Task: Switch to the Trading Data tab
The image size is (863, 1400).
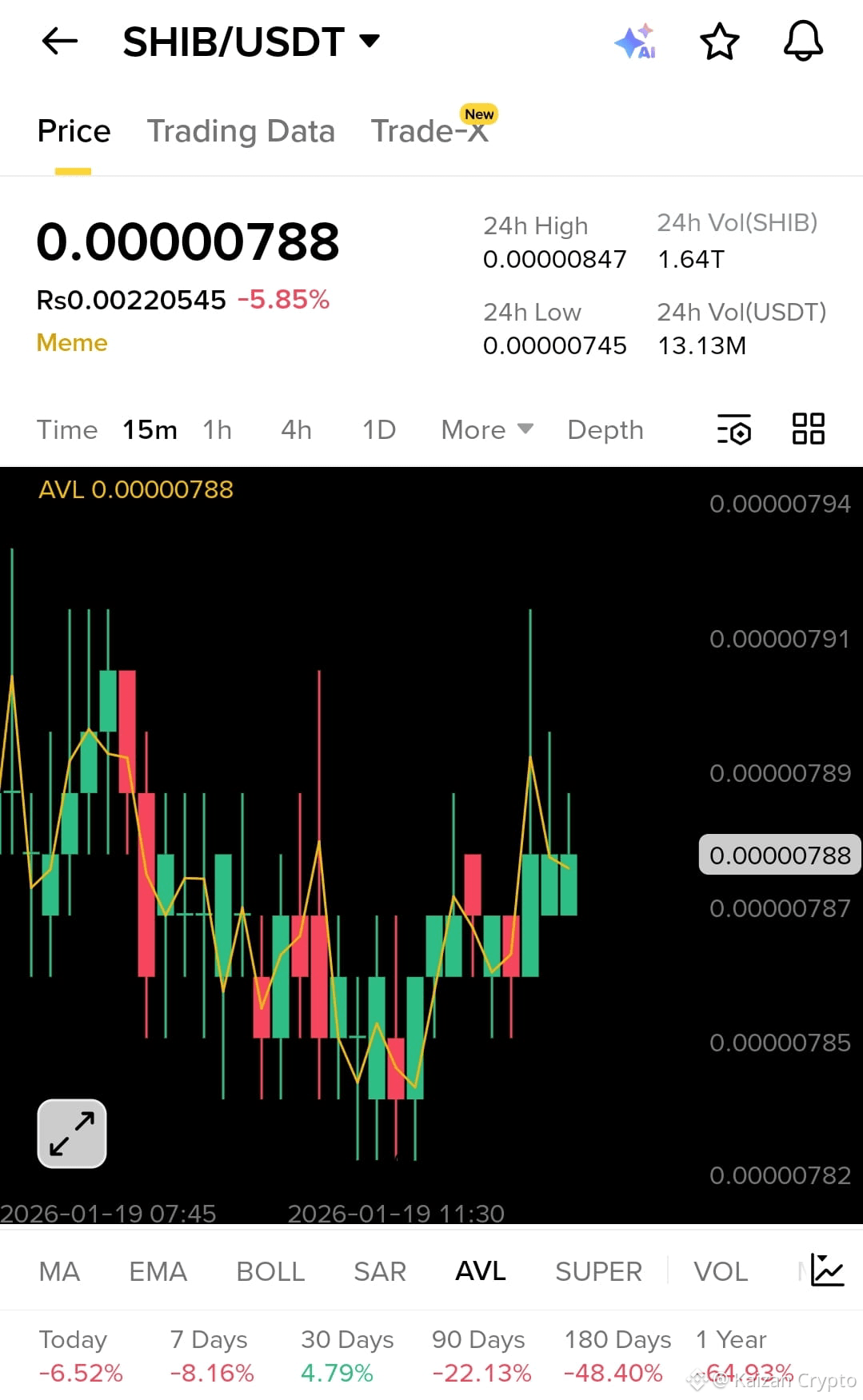Action: [x=241, y=130]
